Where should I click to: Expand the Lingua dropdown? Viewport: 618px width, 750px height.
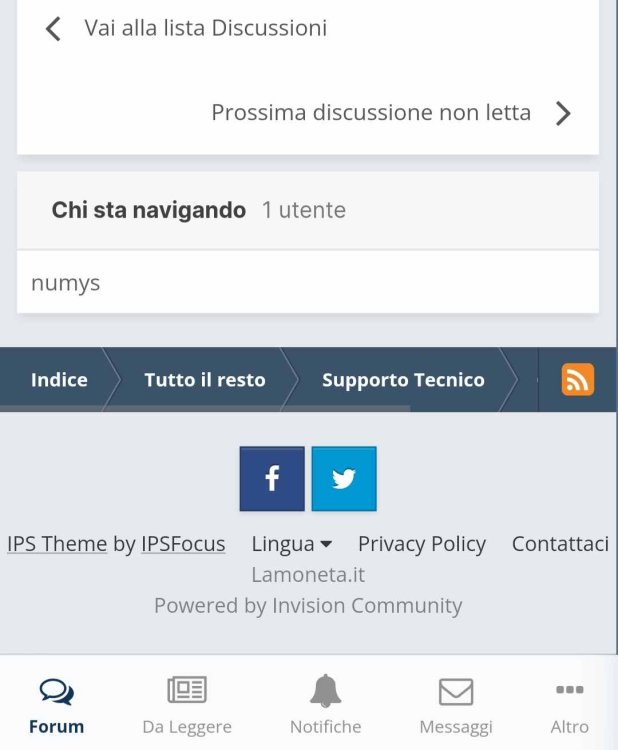coord(291,544)
